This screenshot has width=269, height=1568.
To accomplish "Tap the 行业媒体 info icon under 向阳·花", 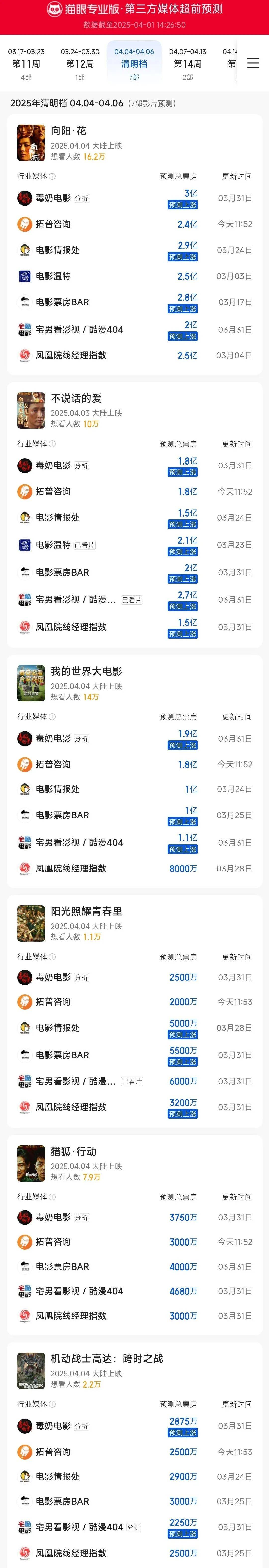I will [52, 176].
